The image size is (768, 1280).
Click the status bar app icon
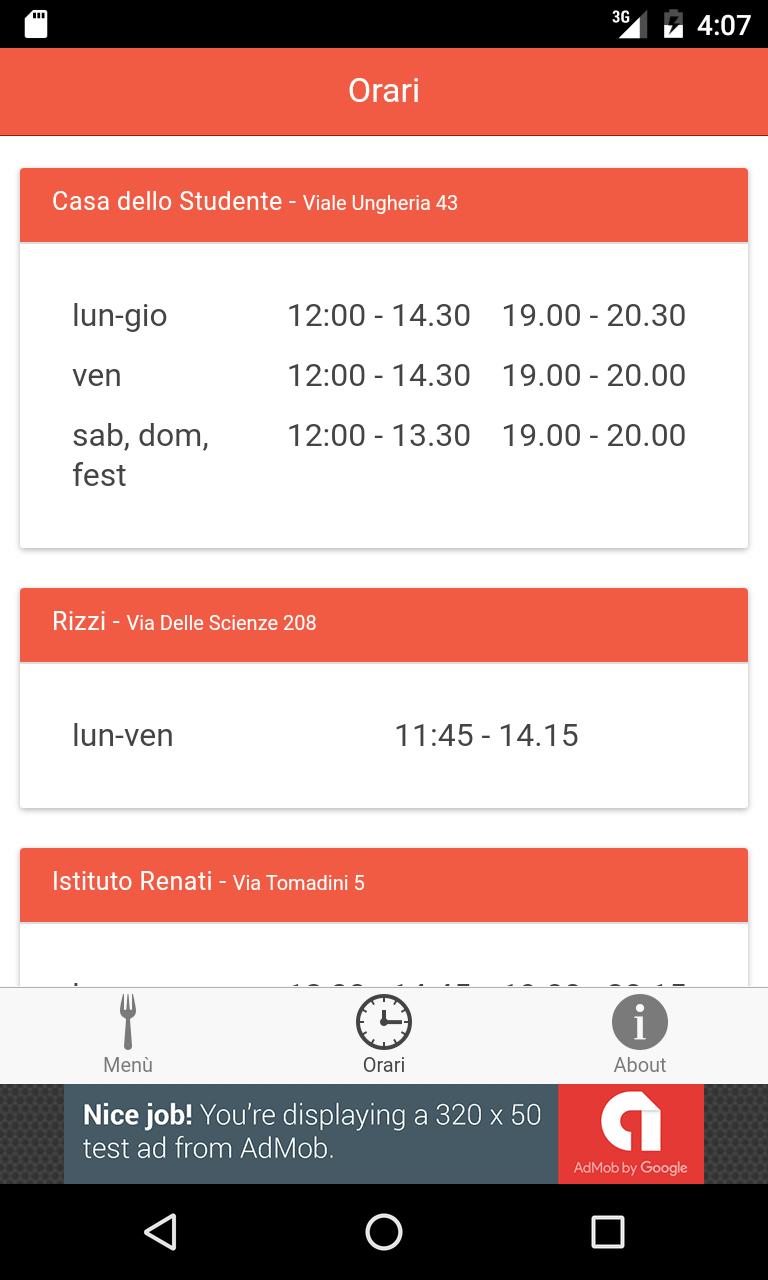tap(38, 22)
